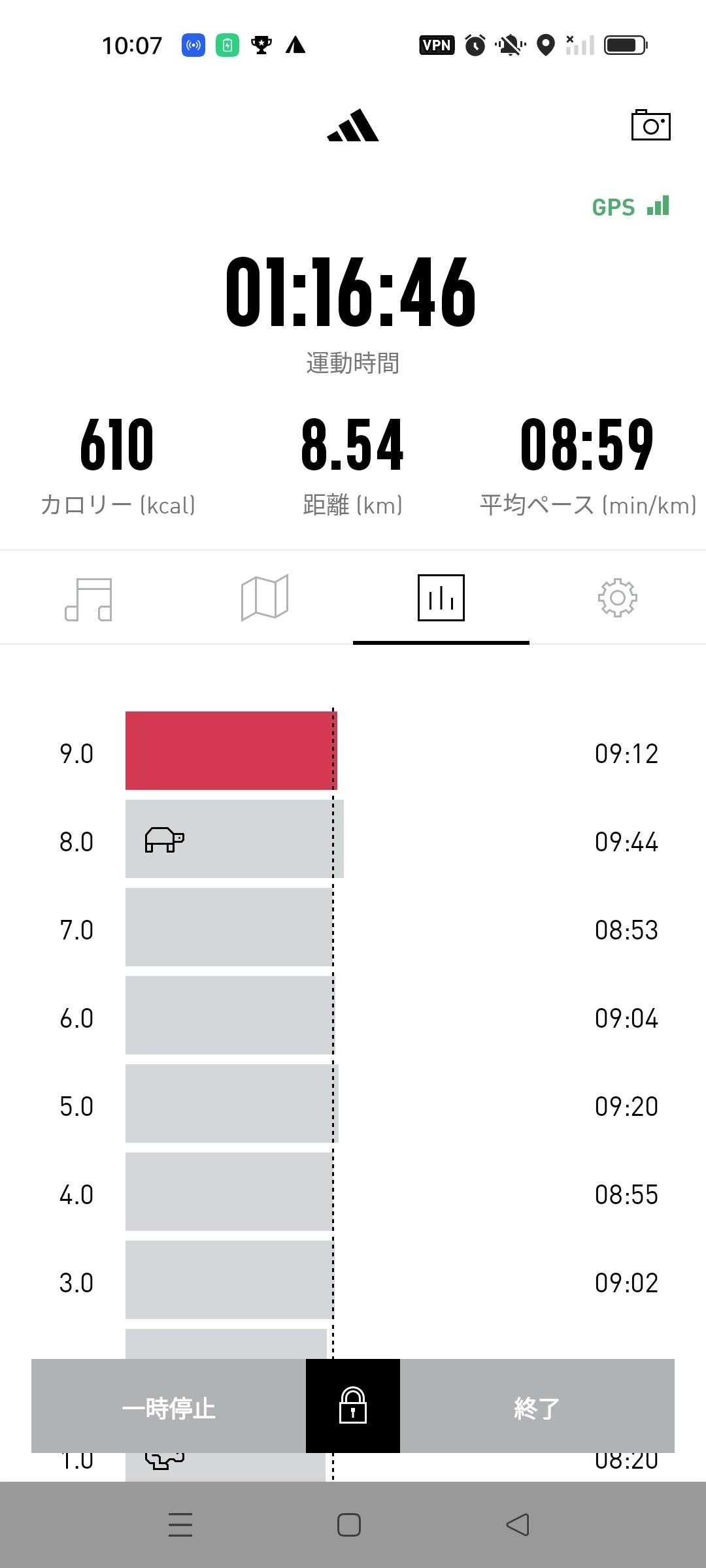Open the camera to take a photo

(x=650, y=124)
